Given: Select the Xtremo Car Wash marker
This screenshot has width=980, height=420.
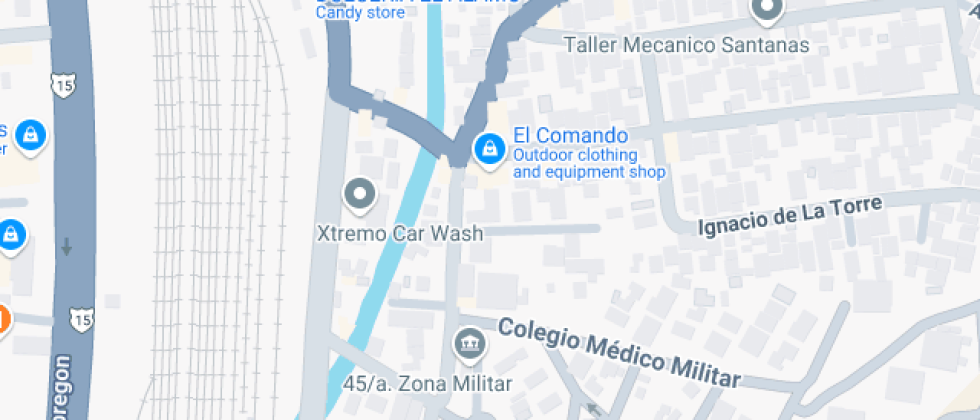Looking at the screenshot, I should tap(359, 194).
